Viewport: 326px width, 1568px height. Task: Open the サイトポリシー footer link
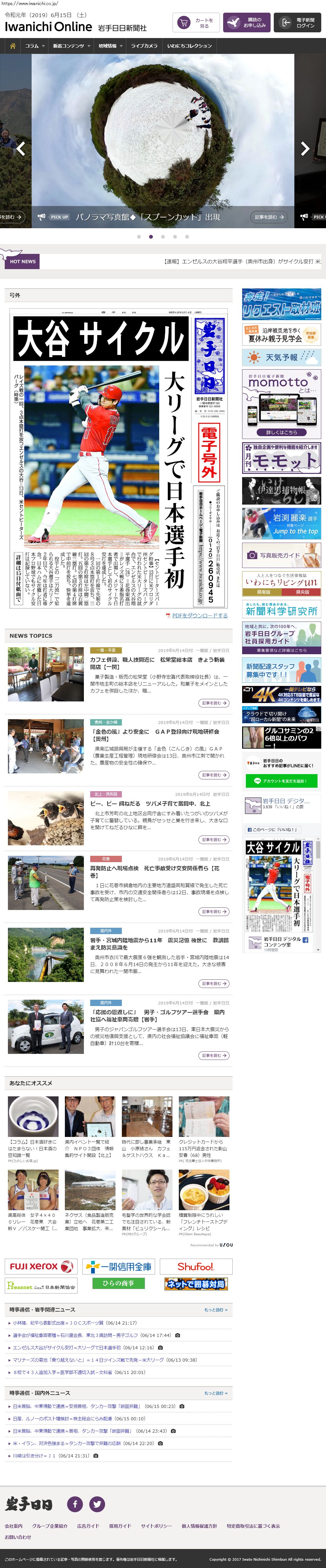click(x=156, y=1526)
